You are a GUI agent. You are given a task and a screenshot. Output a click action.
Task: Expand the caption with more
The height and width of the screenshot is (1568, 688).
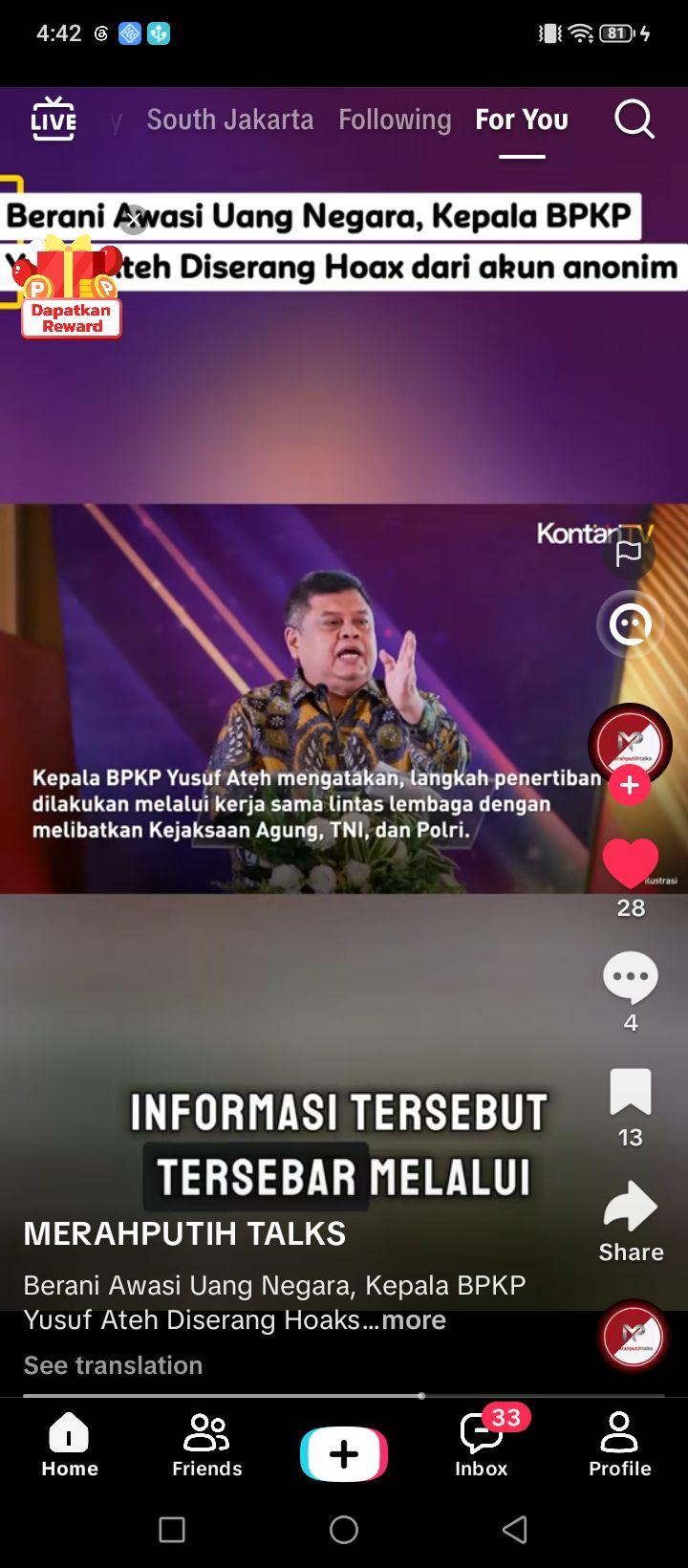coord(414,1319)
